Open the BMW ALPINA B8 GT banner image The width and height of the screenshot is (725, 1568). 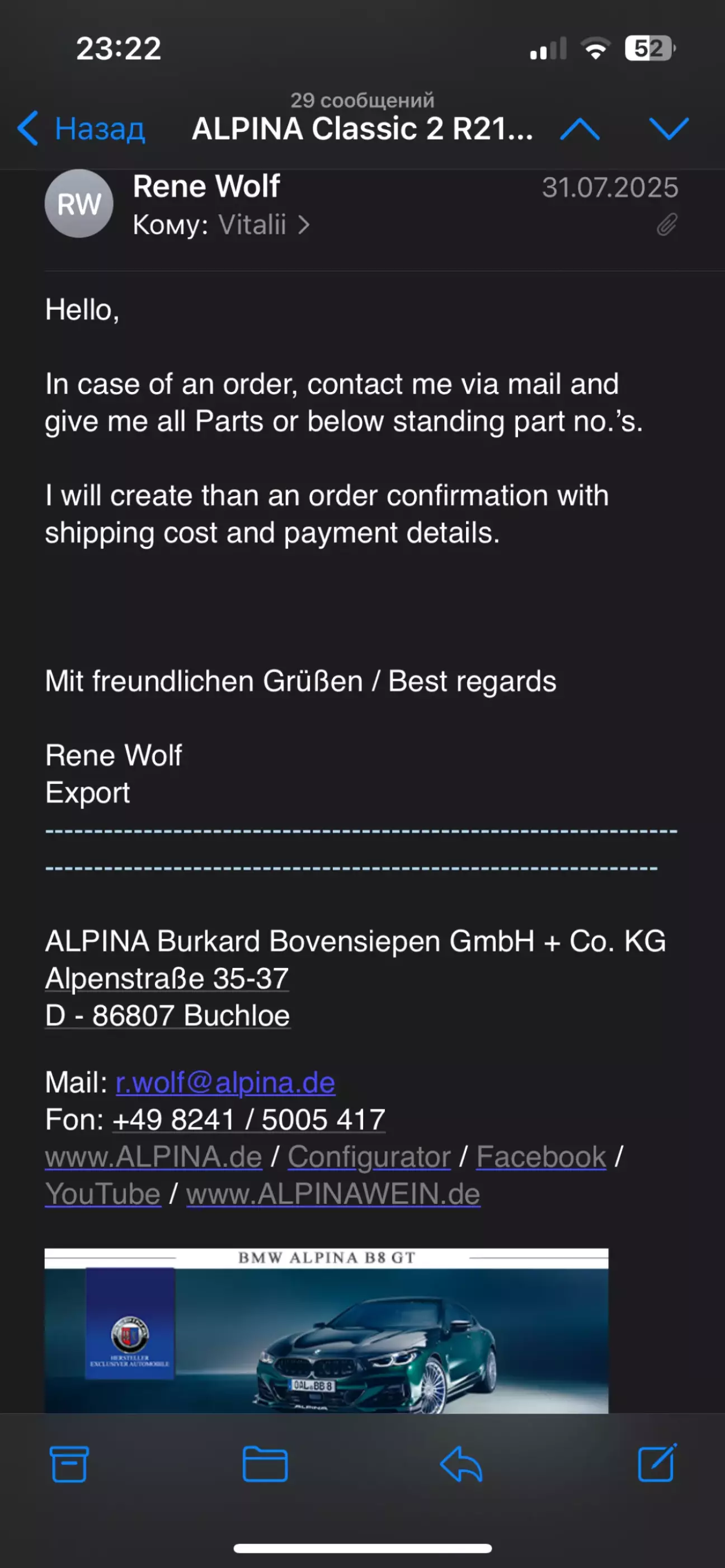326,1330
